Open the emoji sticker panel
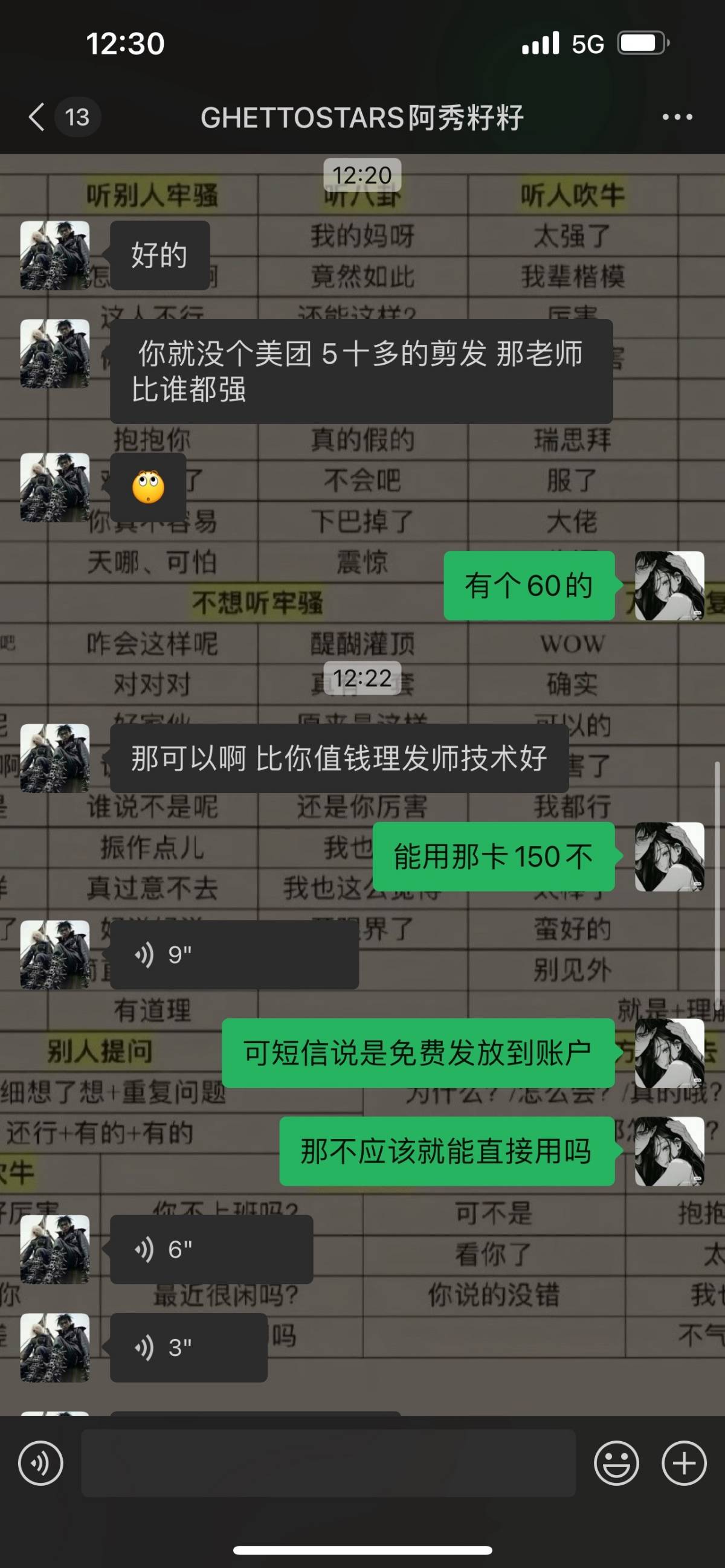 616,1464
